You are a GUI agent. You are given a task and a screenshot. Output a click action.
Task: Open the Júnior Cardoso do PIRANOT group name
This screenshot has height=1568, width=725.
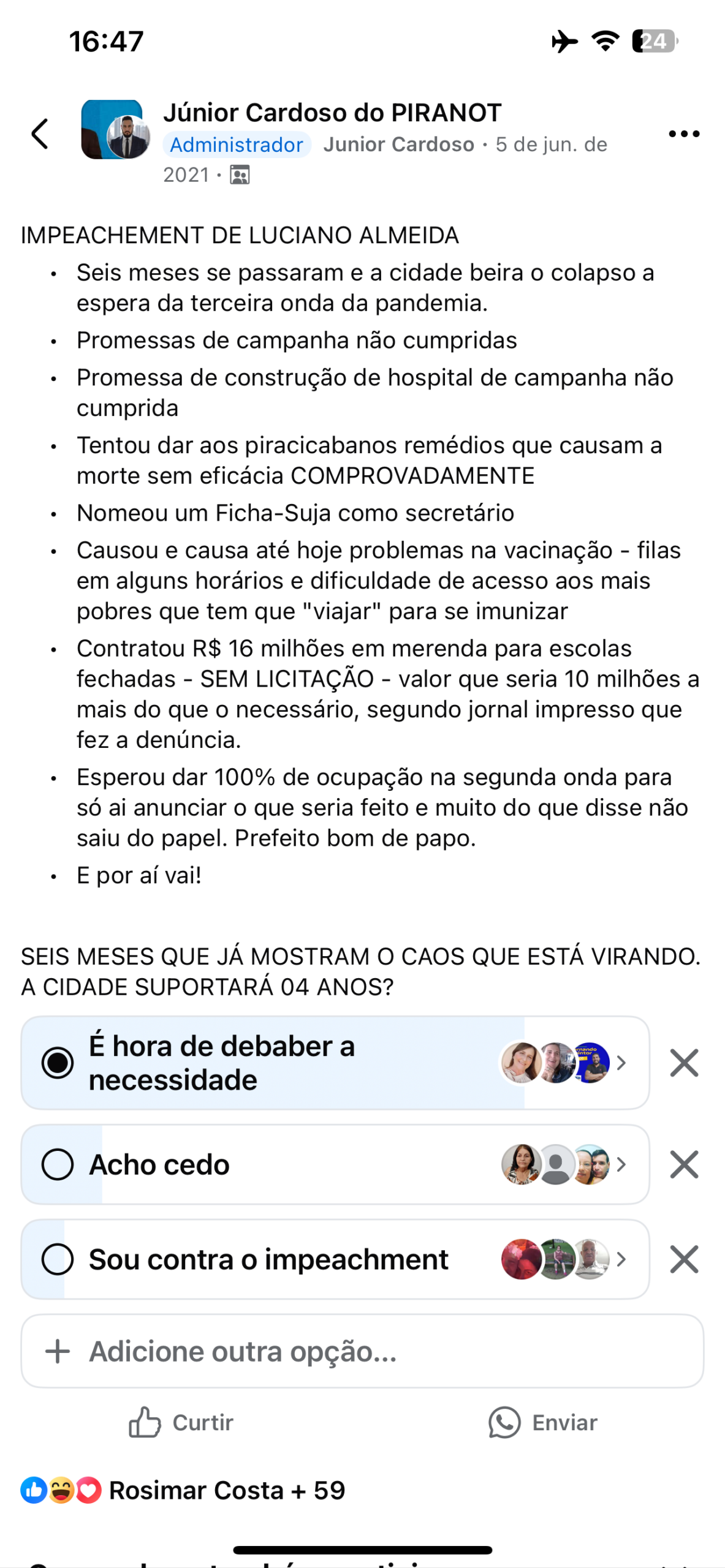click(332, 113)
